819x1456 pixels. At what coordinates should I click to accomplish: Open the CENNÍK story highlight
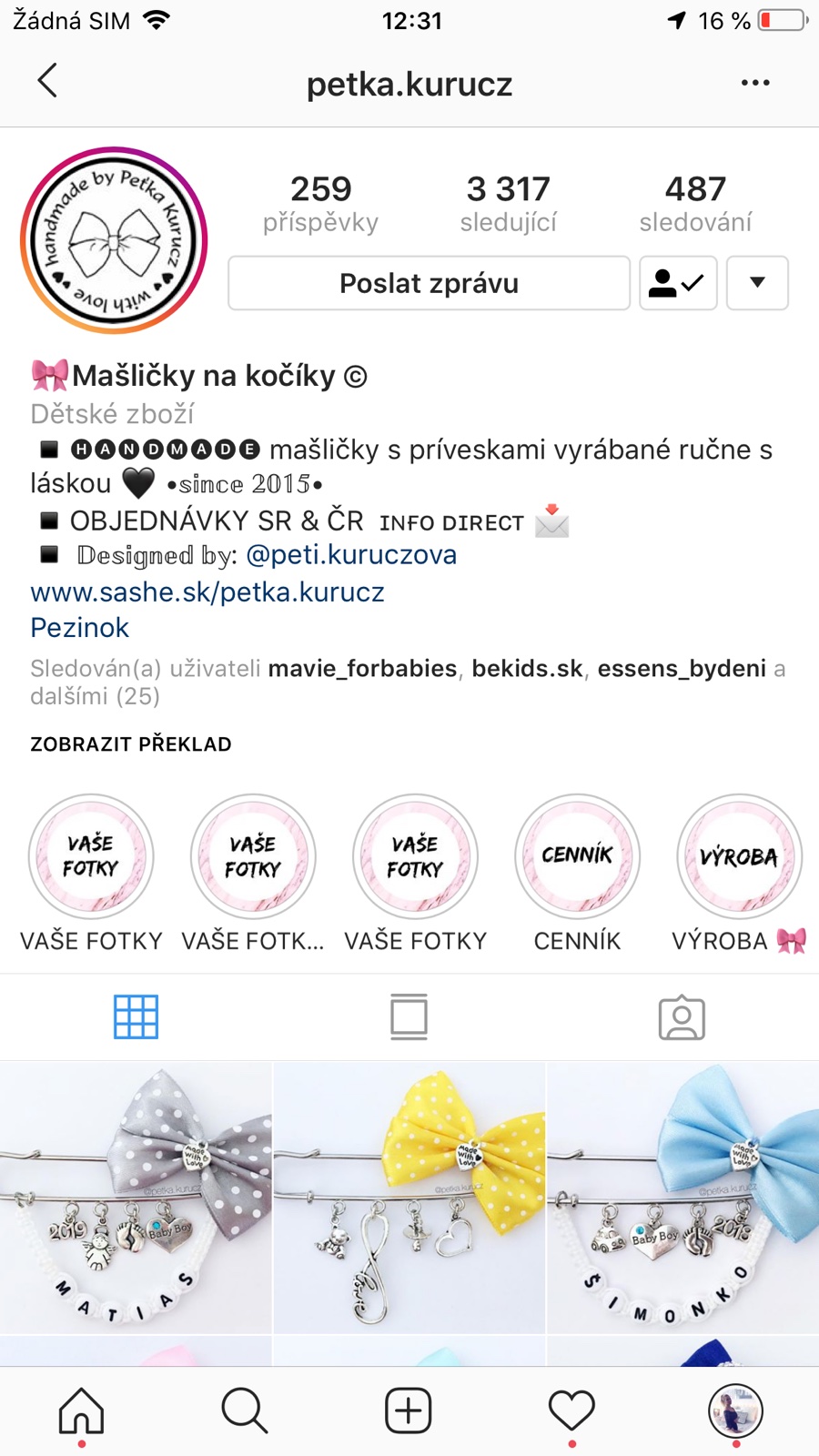(577, 857)
